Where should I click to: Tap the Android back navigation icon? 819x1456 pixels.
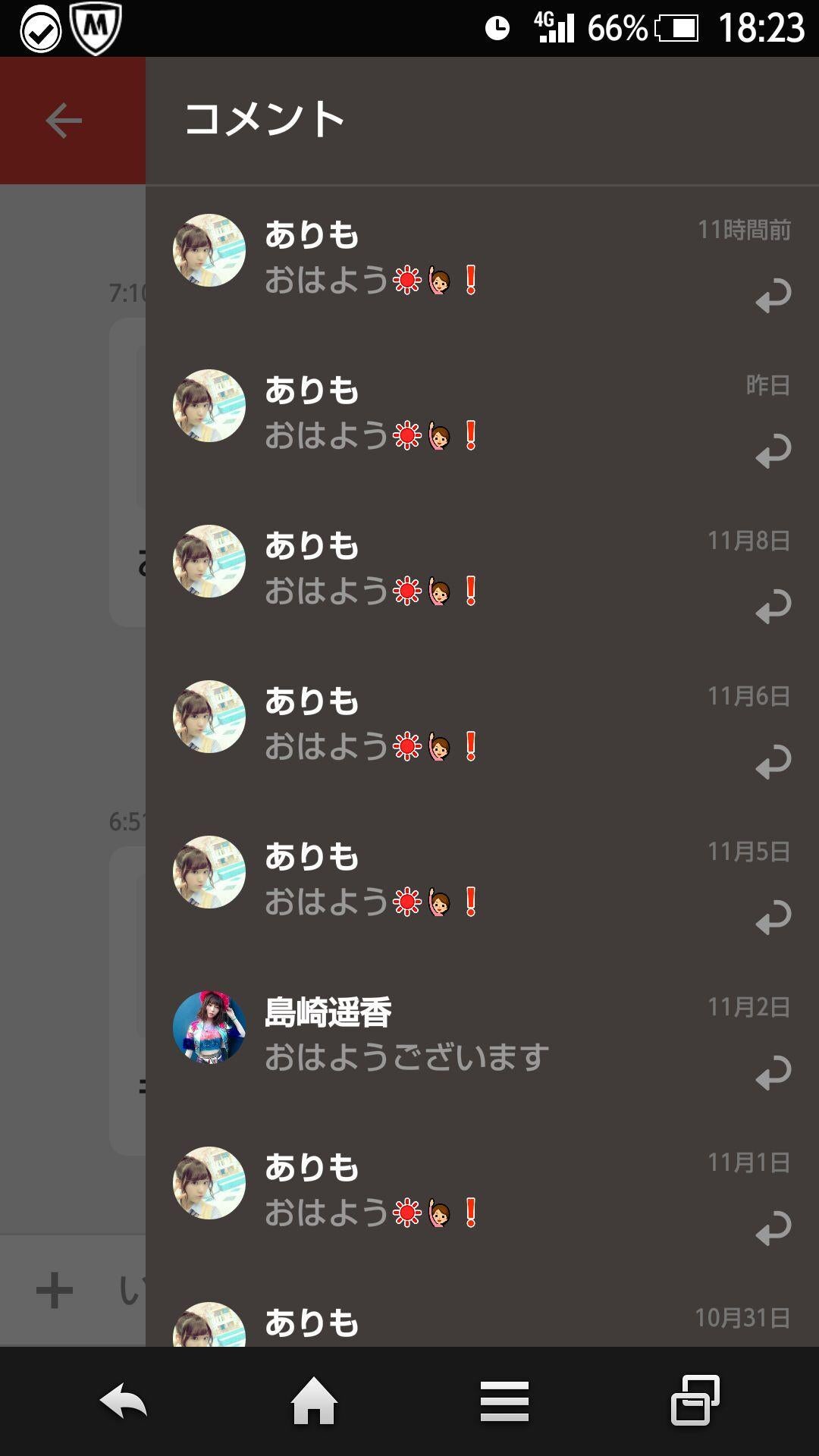121,1401
